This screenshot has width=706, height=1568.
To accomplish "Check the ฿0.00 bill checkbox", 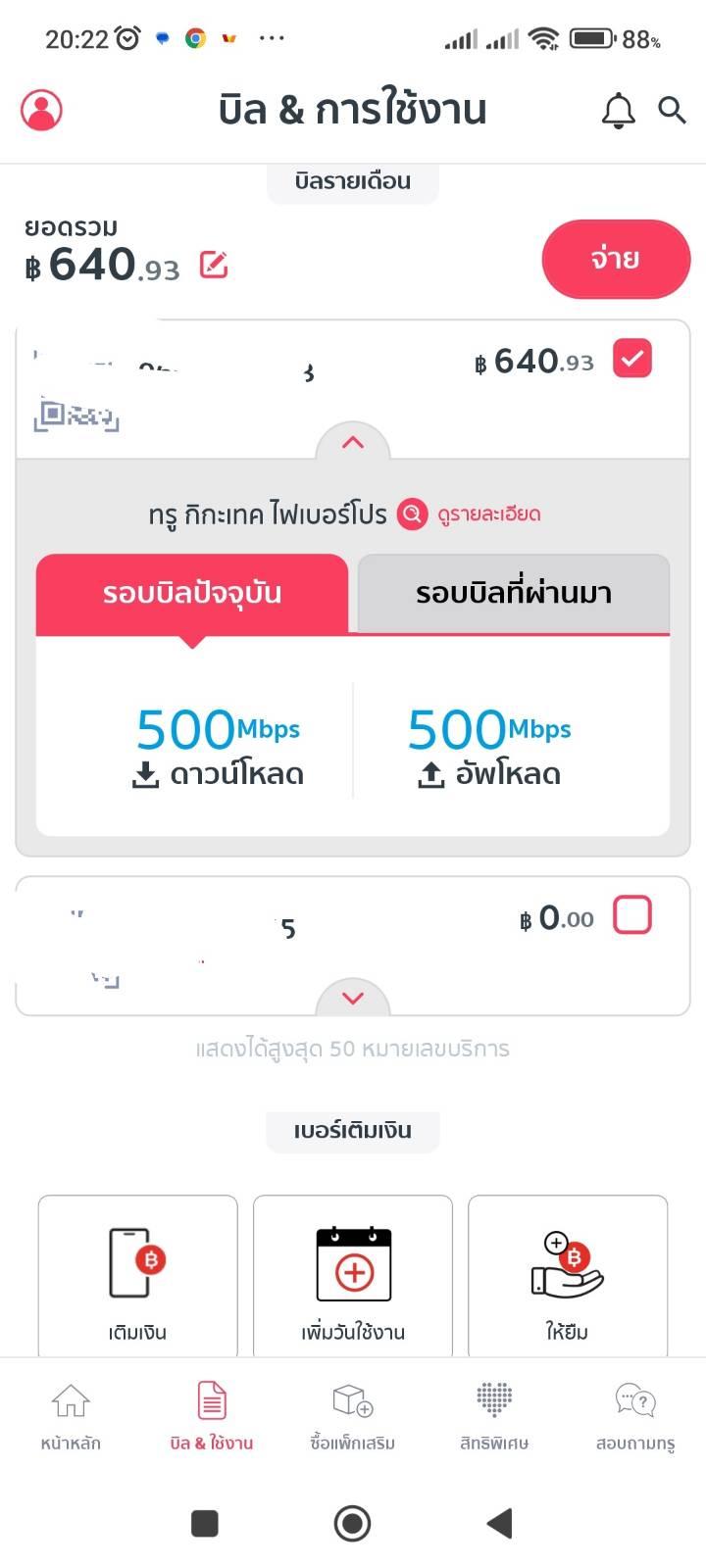I will point(632,915).
